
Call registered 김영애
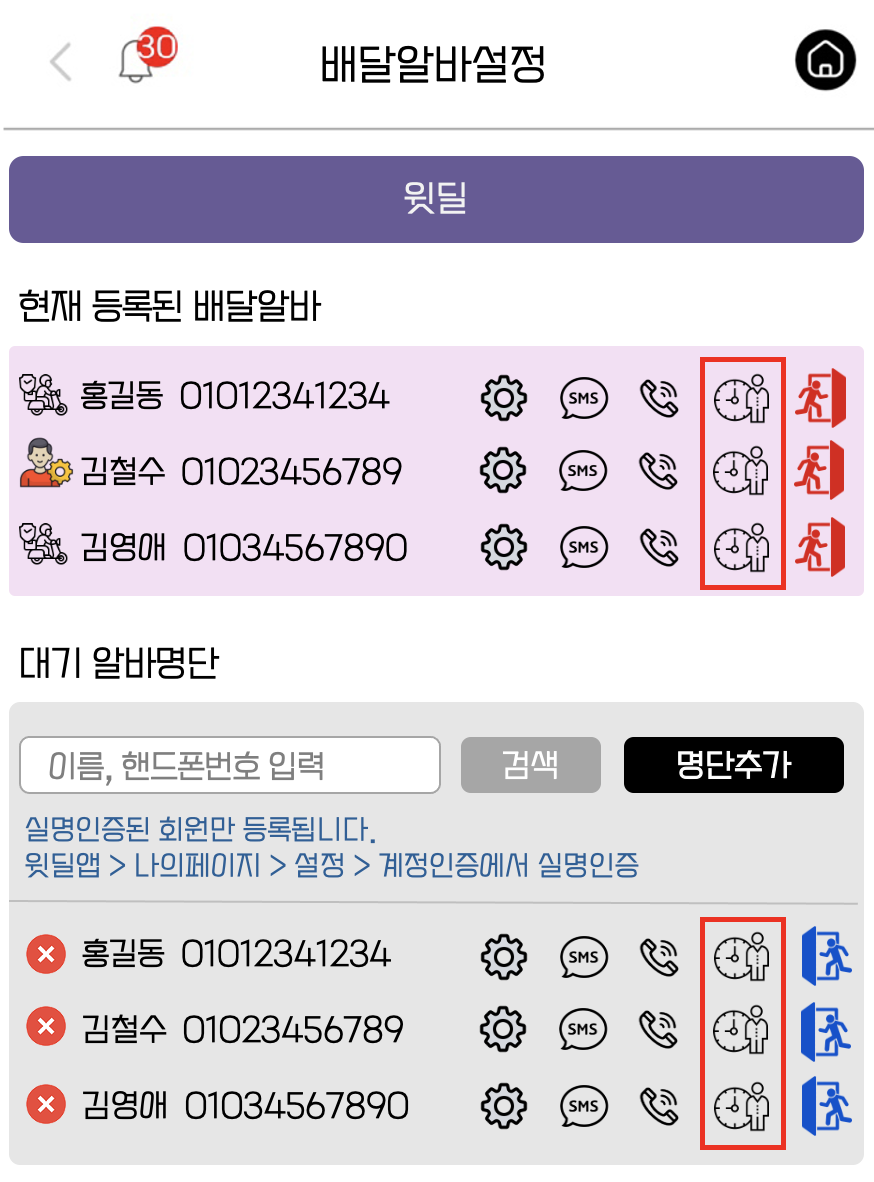659,547
